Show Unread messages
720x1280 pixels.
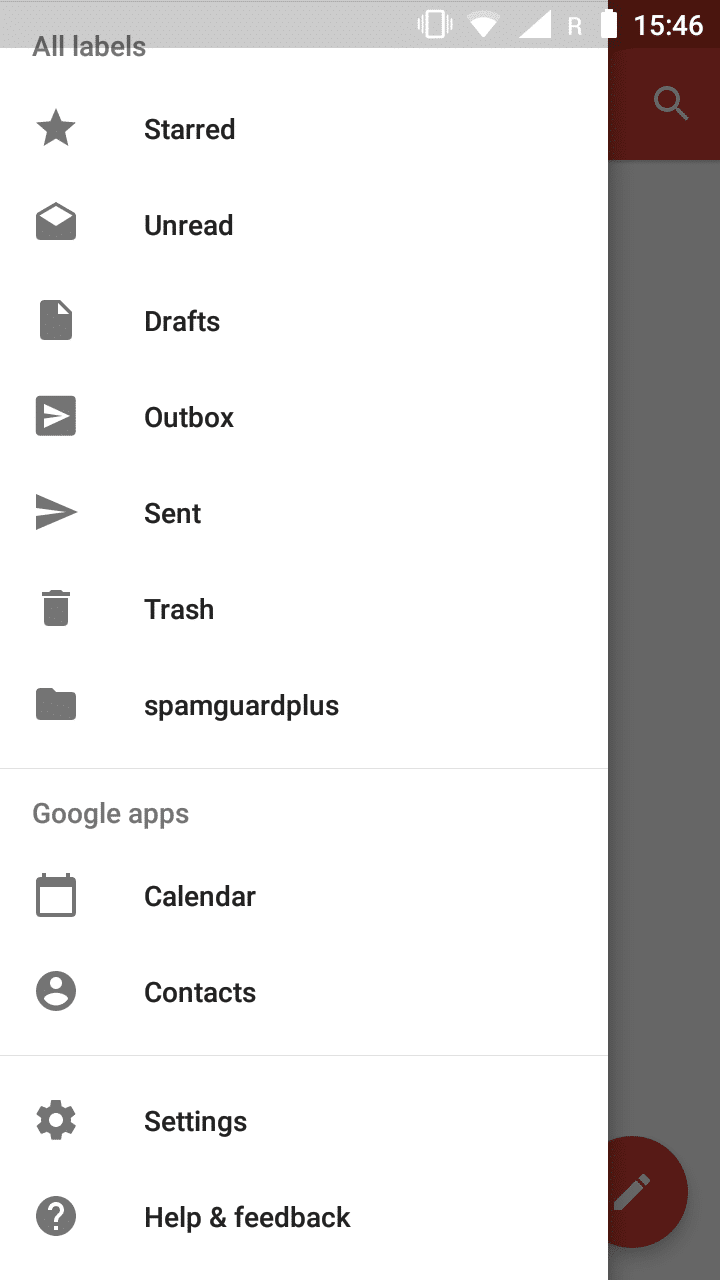click(304, 225)
